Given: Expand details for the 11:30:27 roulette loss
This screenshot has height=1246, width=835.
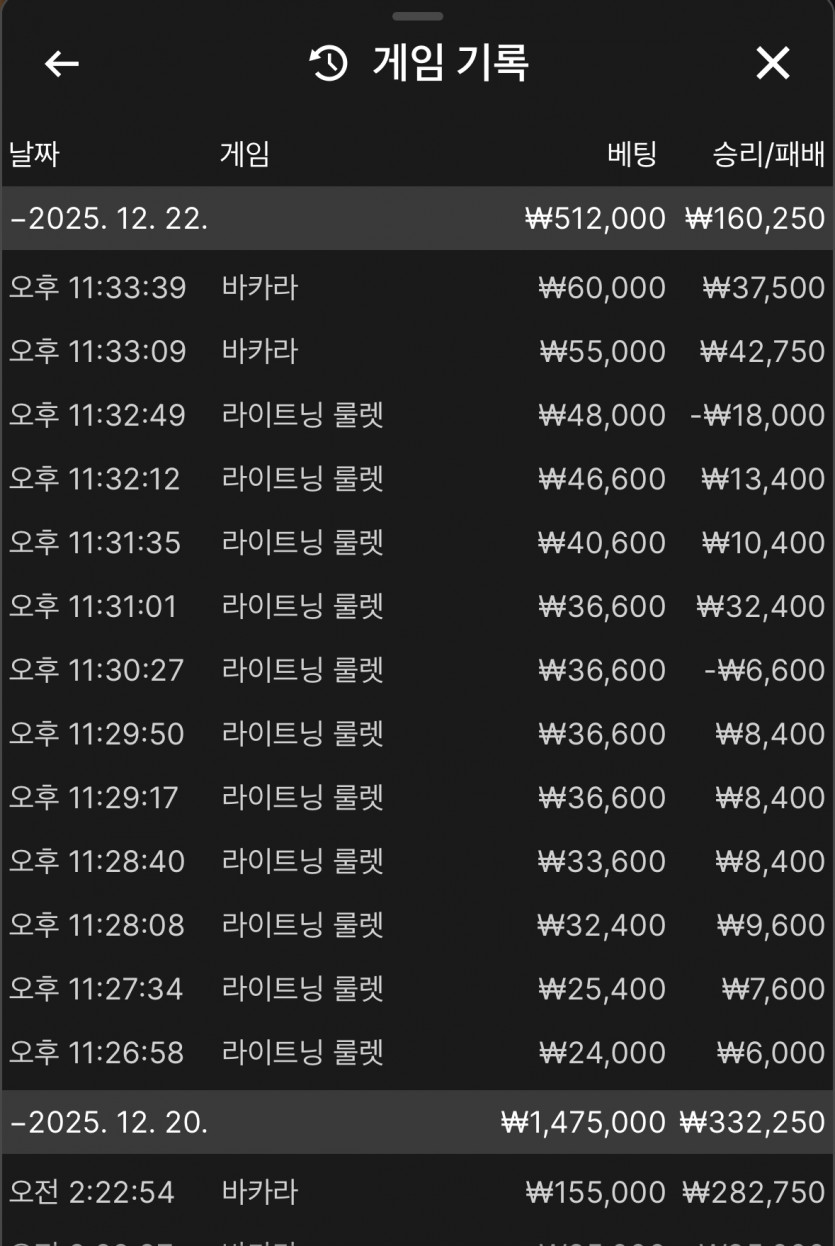Looking at the screenshot, I should point(400,670).
